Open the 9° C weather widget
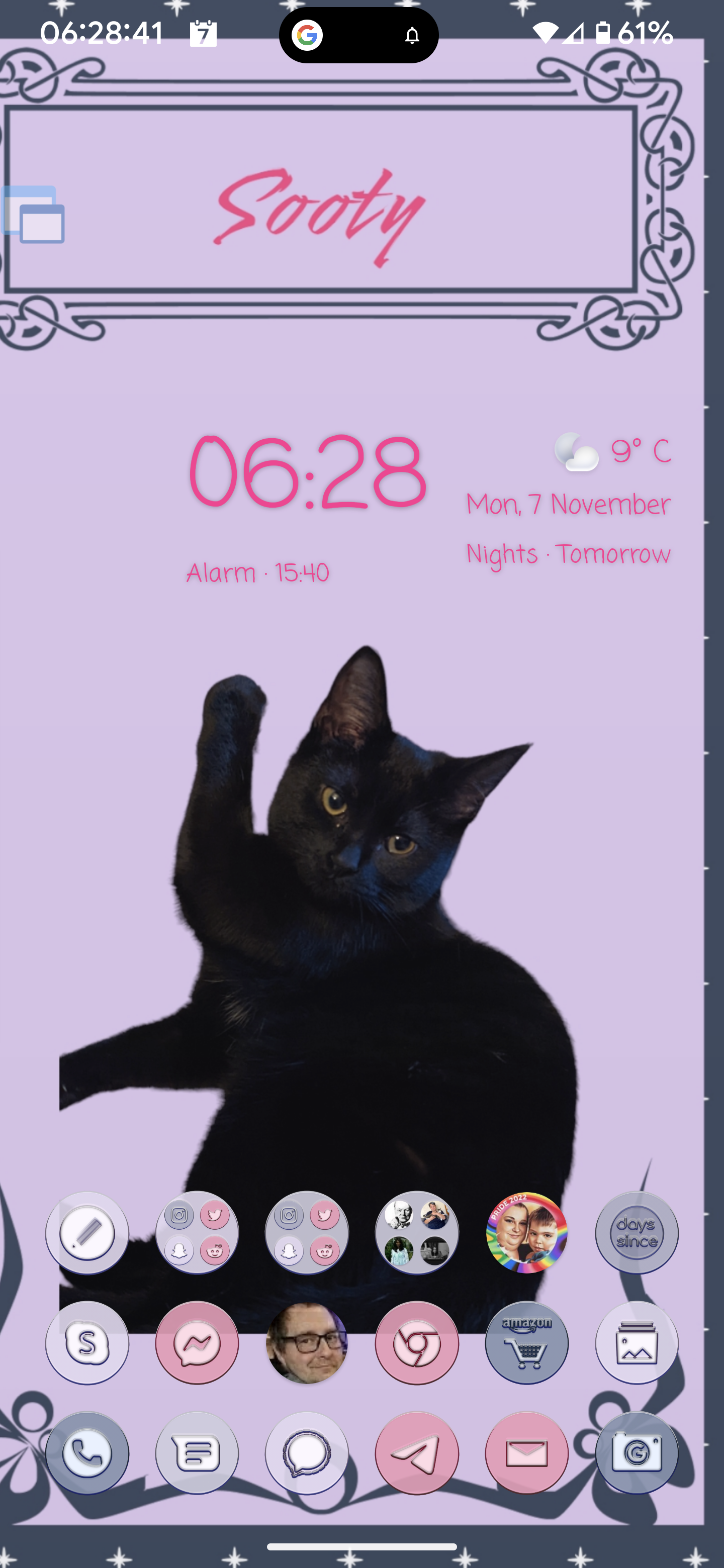 click(x=612, y=452)
